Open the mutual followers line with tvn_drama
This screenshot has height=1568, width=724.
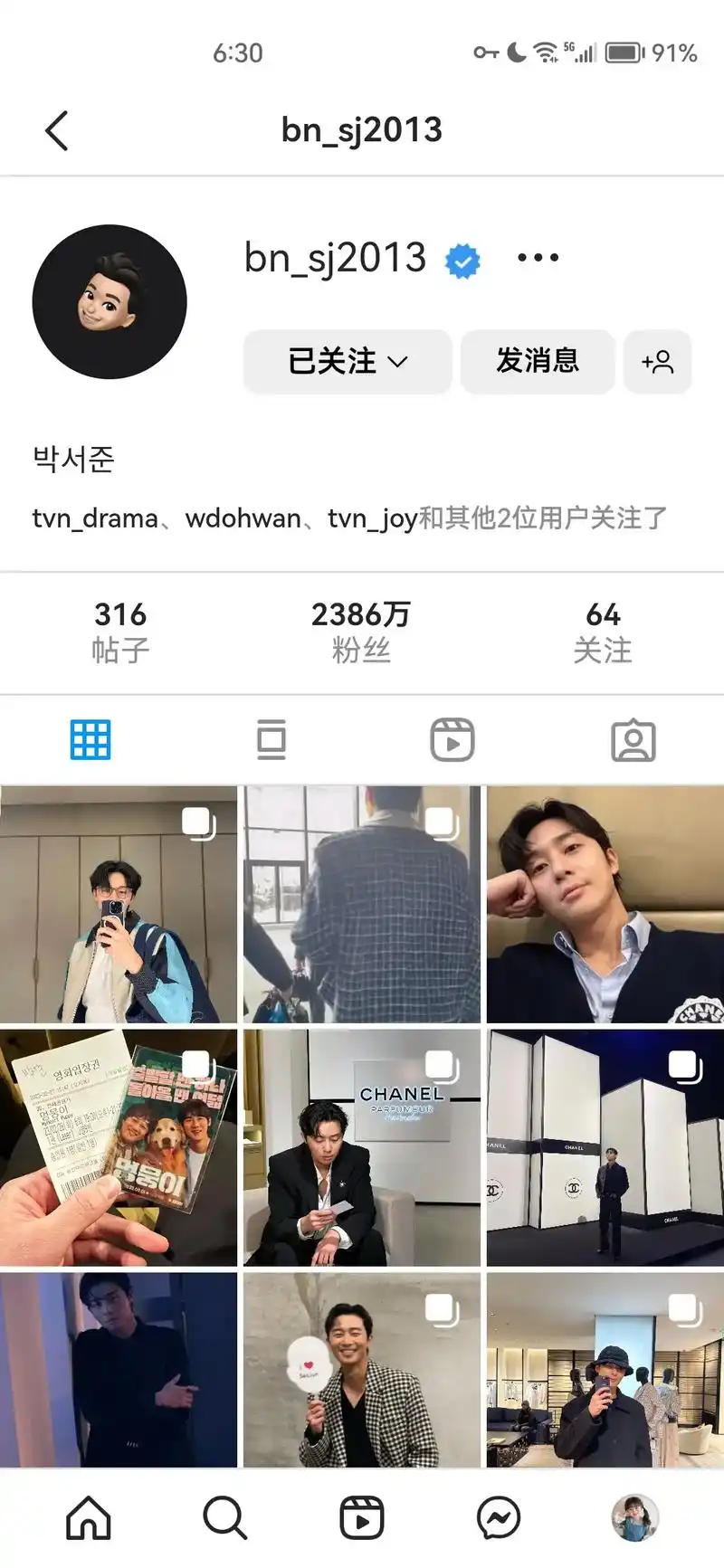pyautogui.click(x=349, y=518)
